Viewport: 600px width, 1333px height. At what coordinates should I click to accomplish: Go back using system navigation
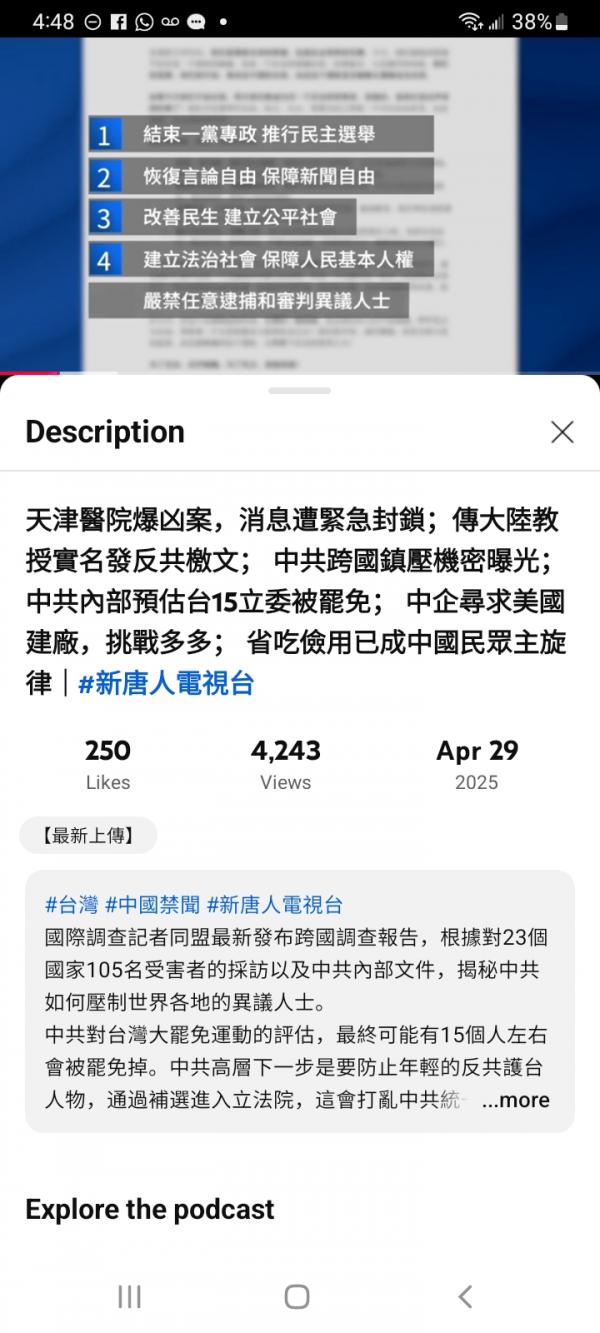click(465, 1297)
